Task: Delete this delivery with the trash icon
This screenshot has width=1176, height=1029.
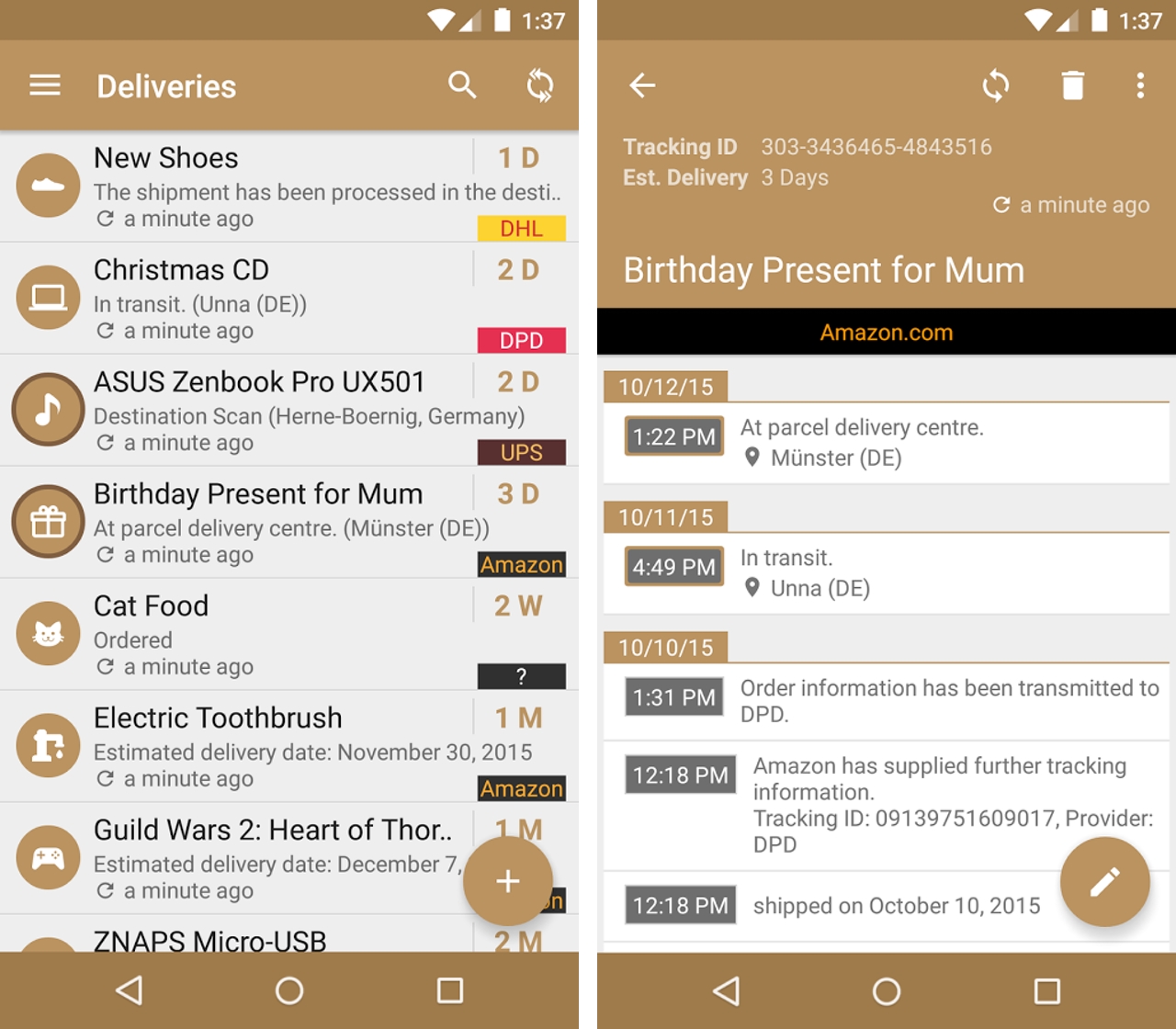Action: (x=1072, y=85)
